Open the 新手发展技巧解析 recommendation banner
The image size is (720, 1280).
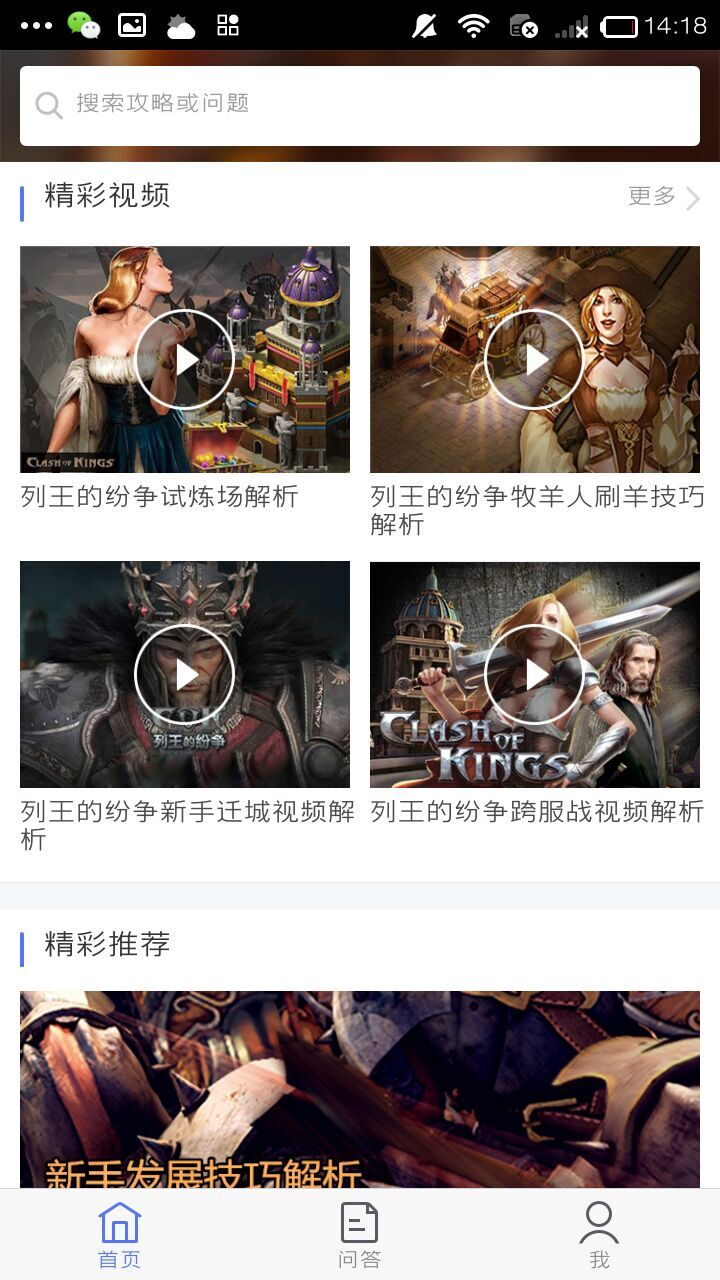(360, 1090)
